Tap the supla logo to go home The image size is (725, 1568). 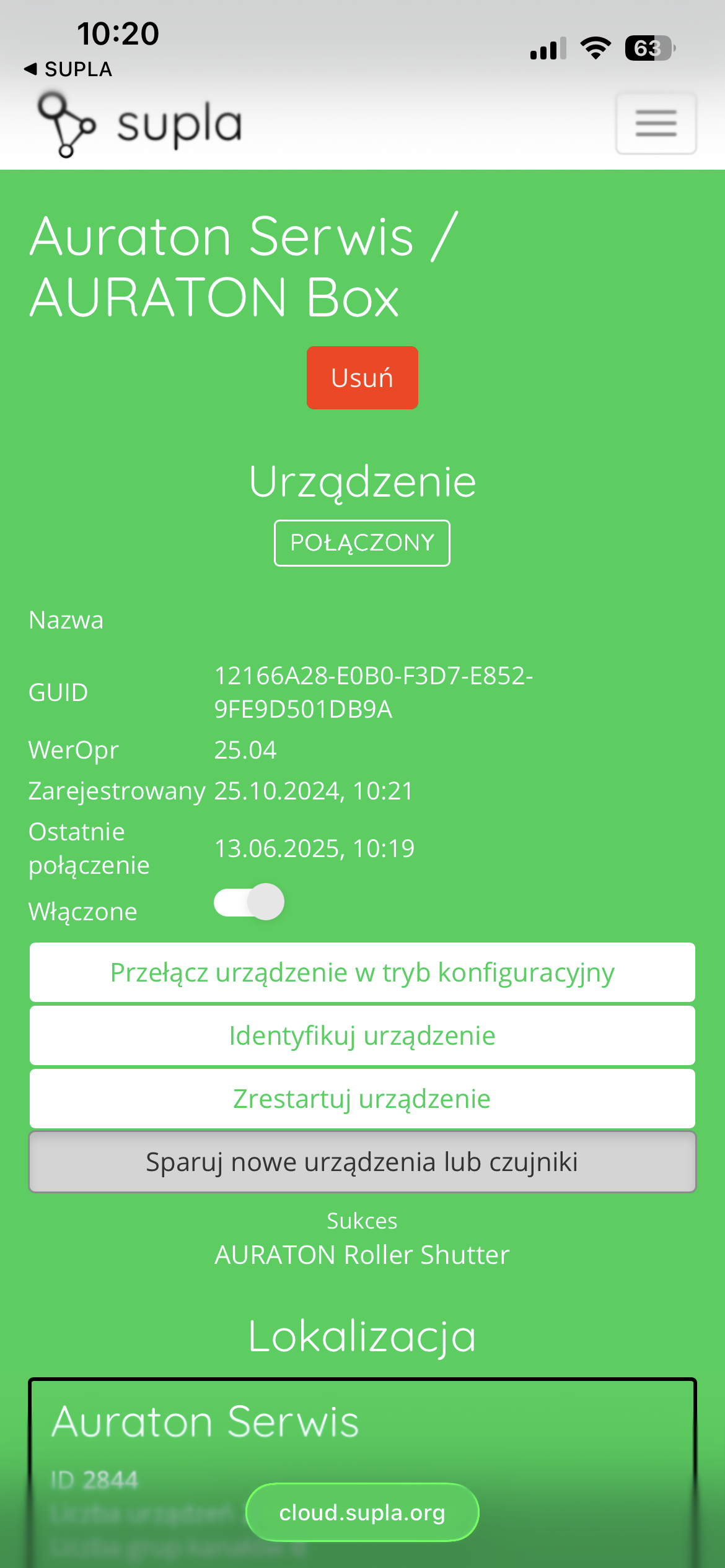tap(140, 124)
